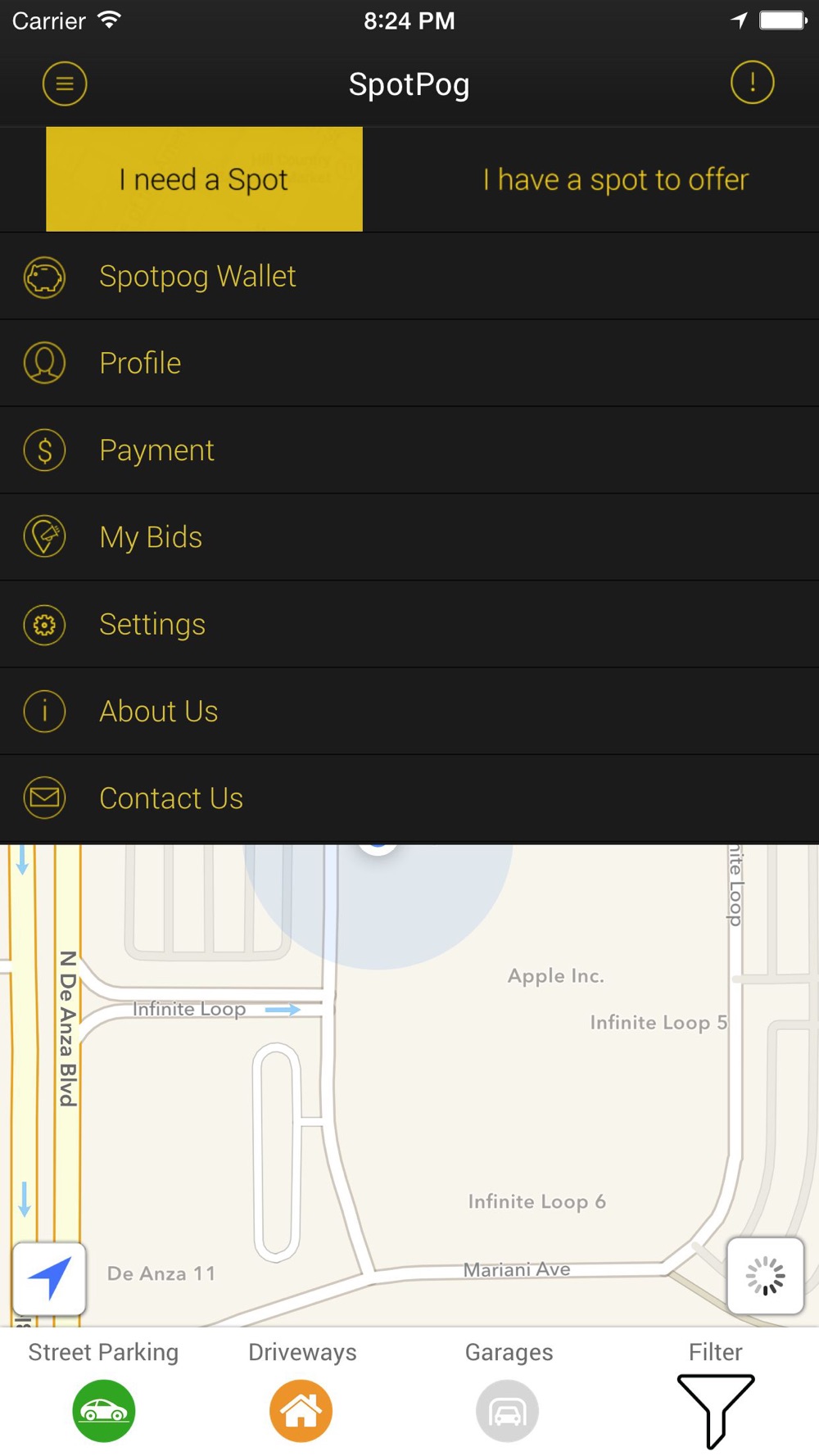Open Settings from the menu

click(409, 625)
